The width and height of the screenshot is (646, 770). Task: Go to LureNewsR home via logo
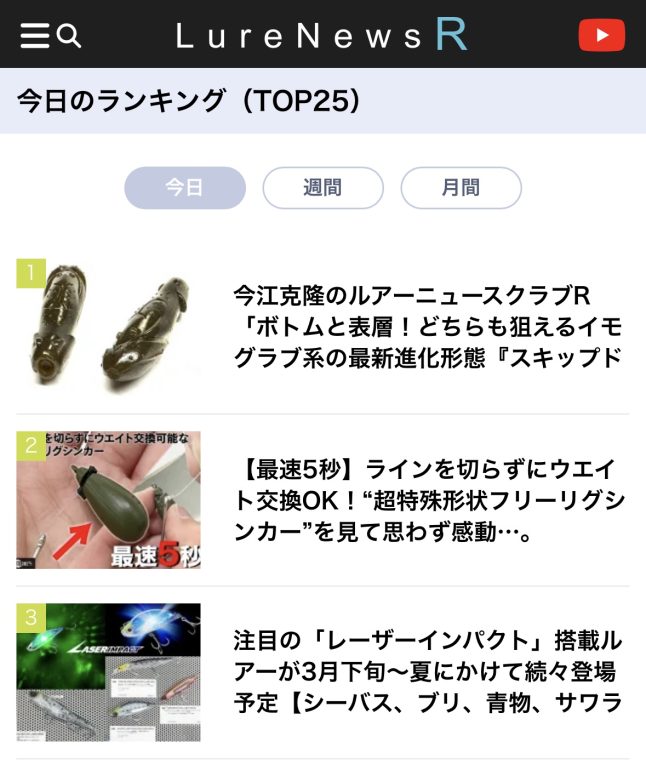321,36
